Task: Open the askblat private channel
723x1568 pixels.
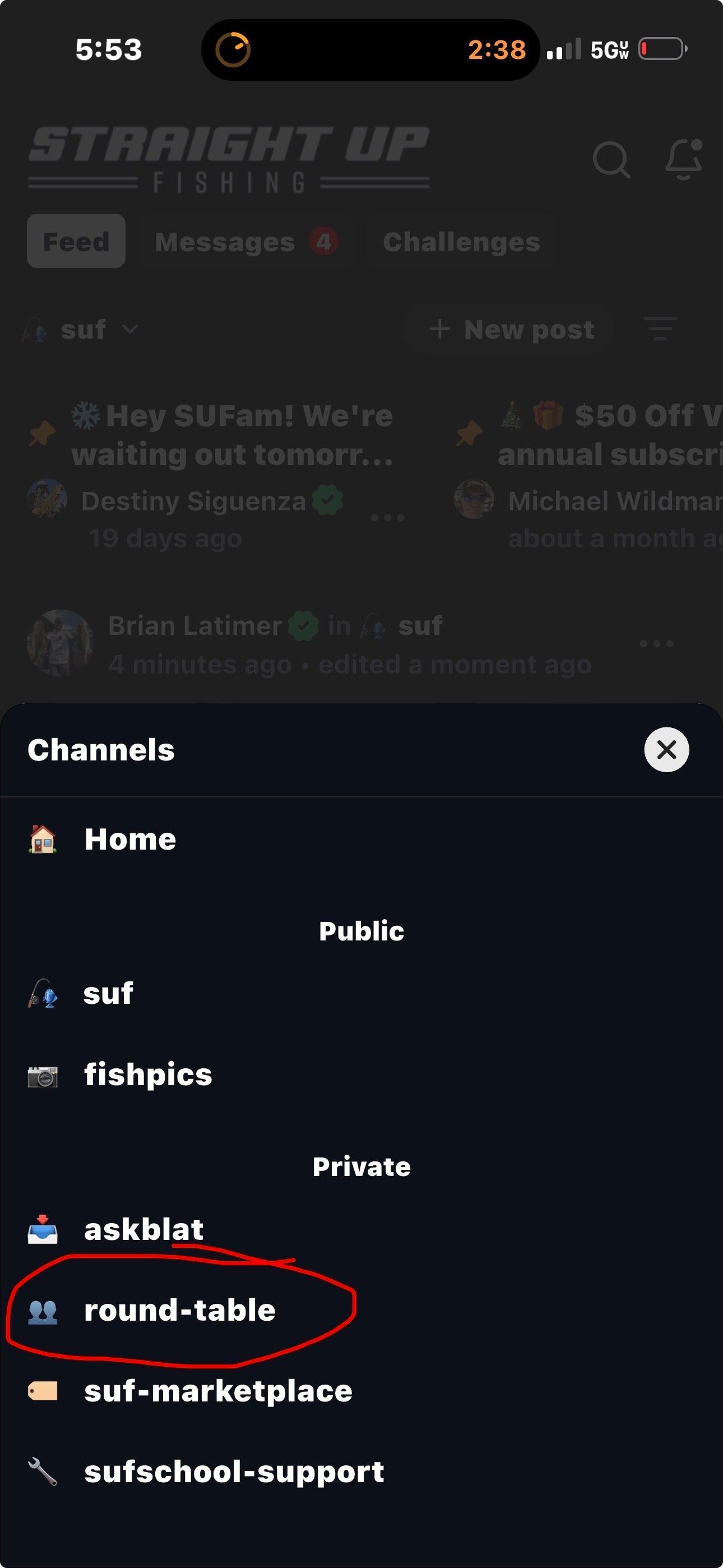Action: pos(143,1229)
